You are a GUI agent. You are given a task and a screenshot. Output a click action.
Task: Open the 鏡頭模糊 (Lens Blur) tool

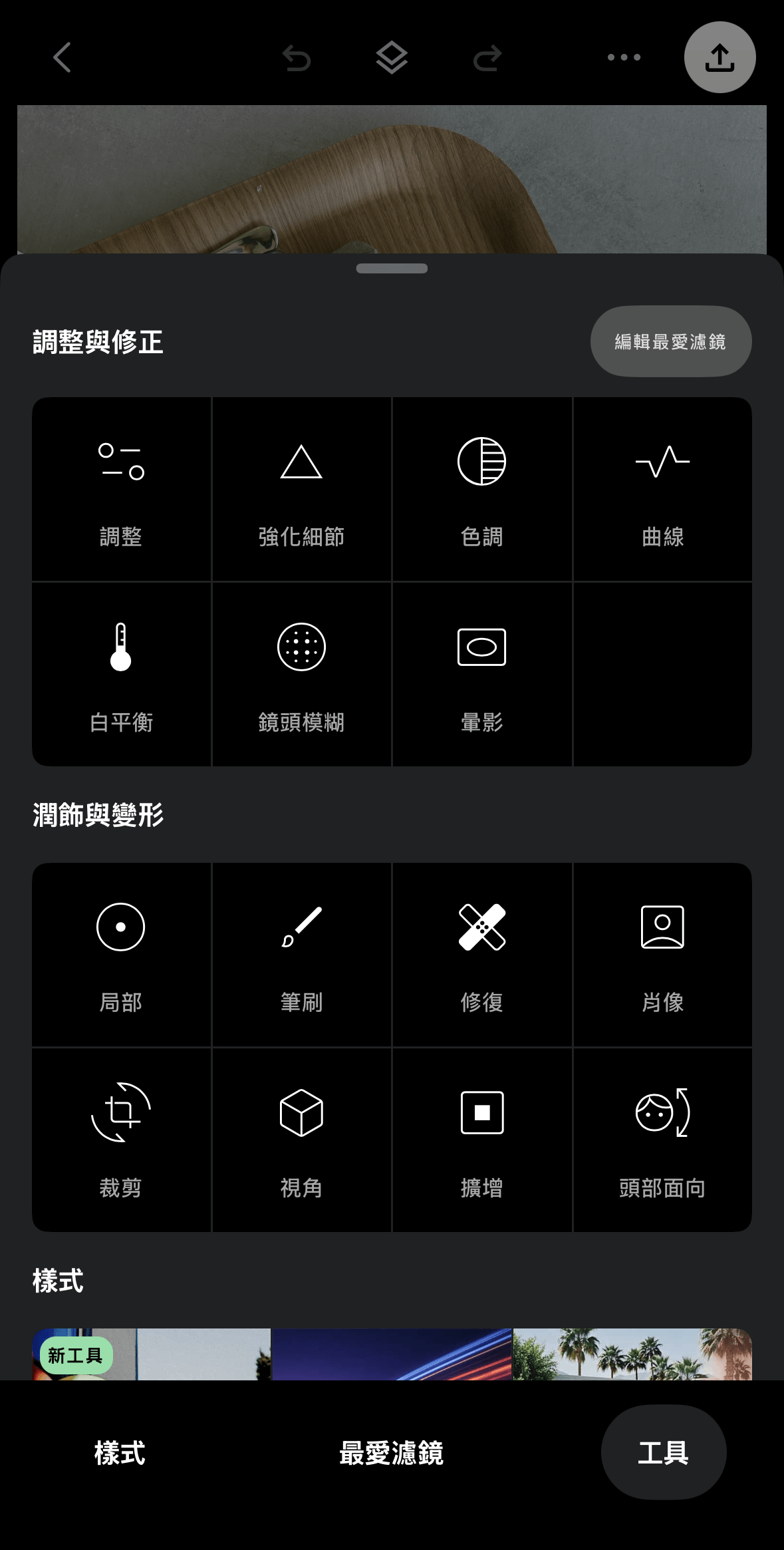[301, 673]
